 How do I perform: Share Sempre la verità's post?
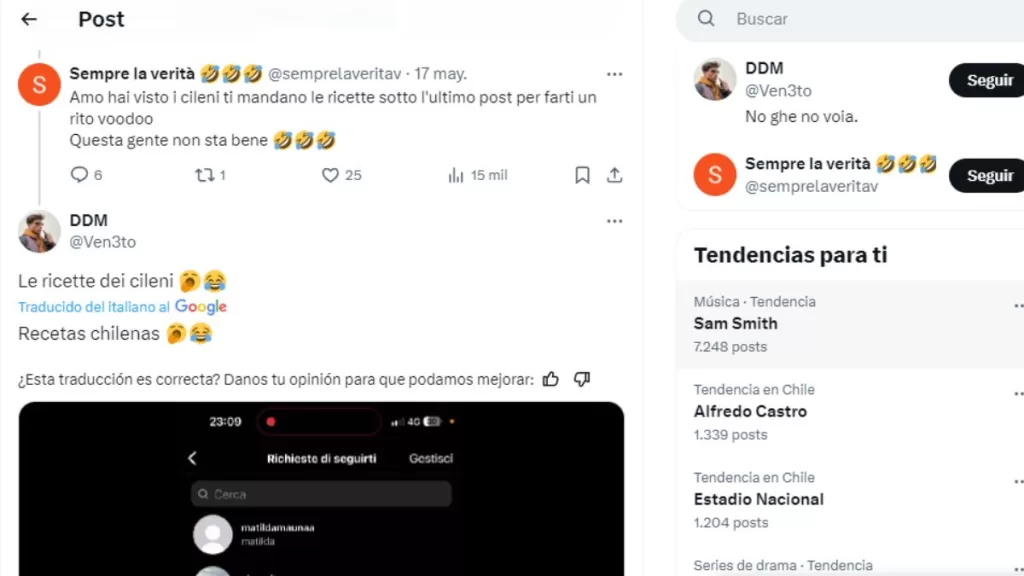615,175
